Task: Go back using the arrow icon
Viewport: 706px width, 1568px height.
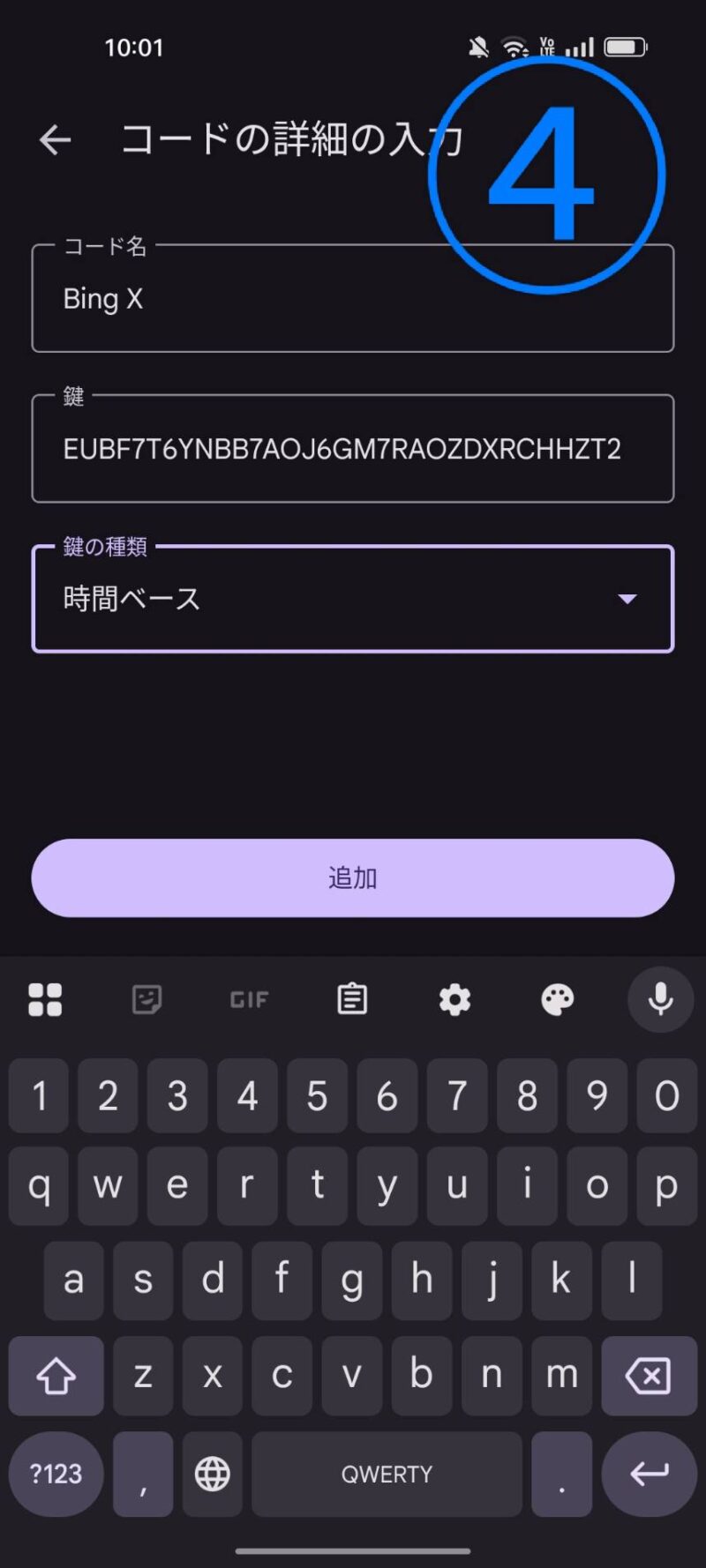Action: point(55,139)
